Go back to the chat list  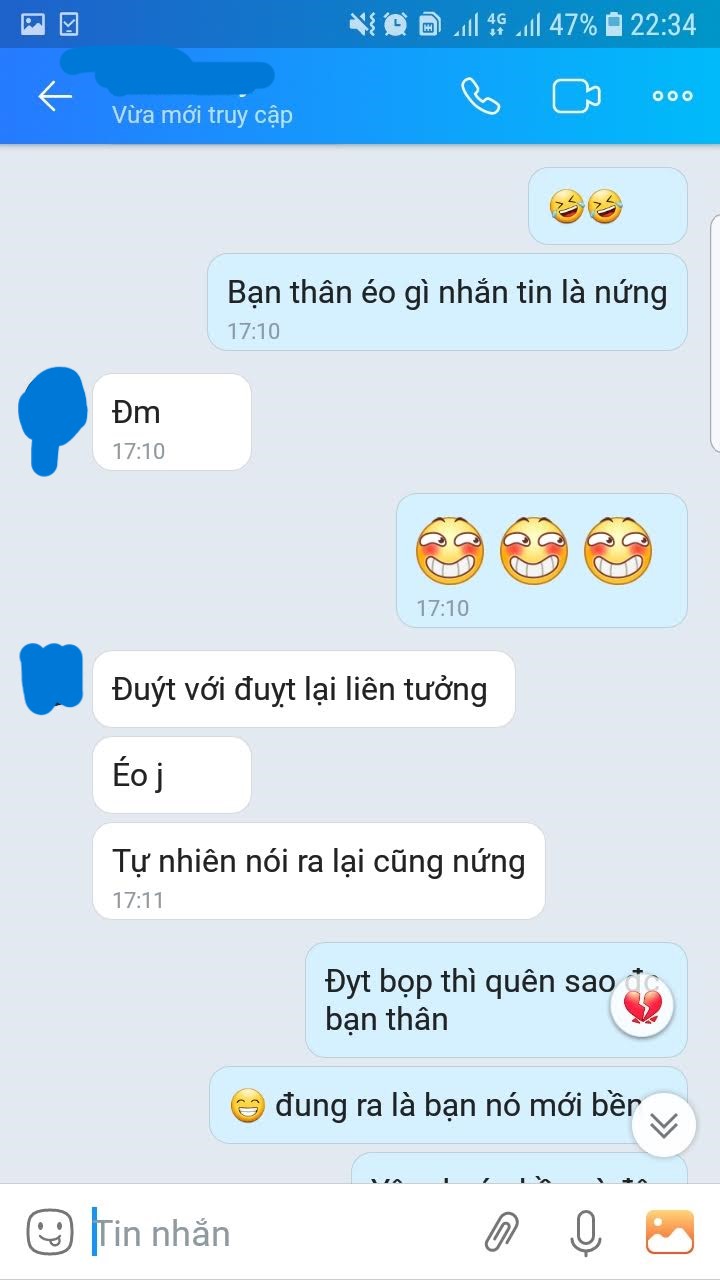click(54, 97)
